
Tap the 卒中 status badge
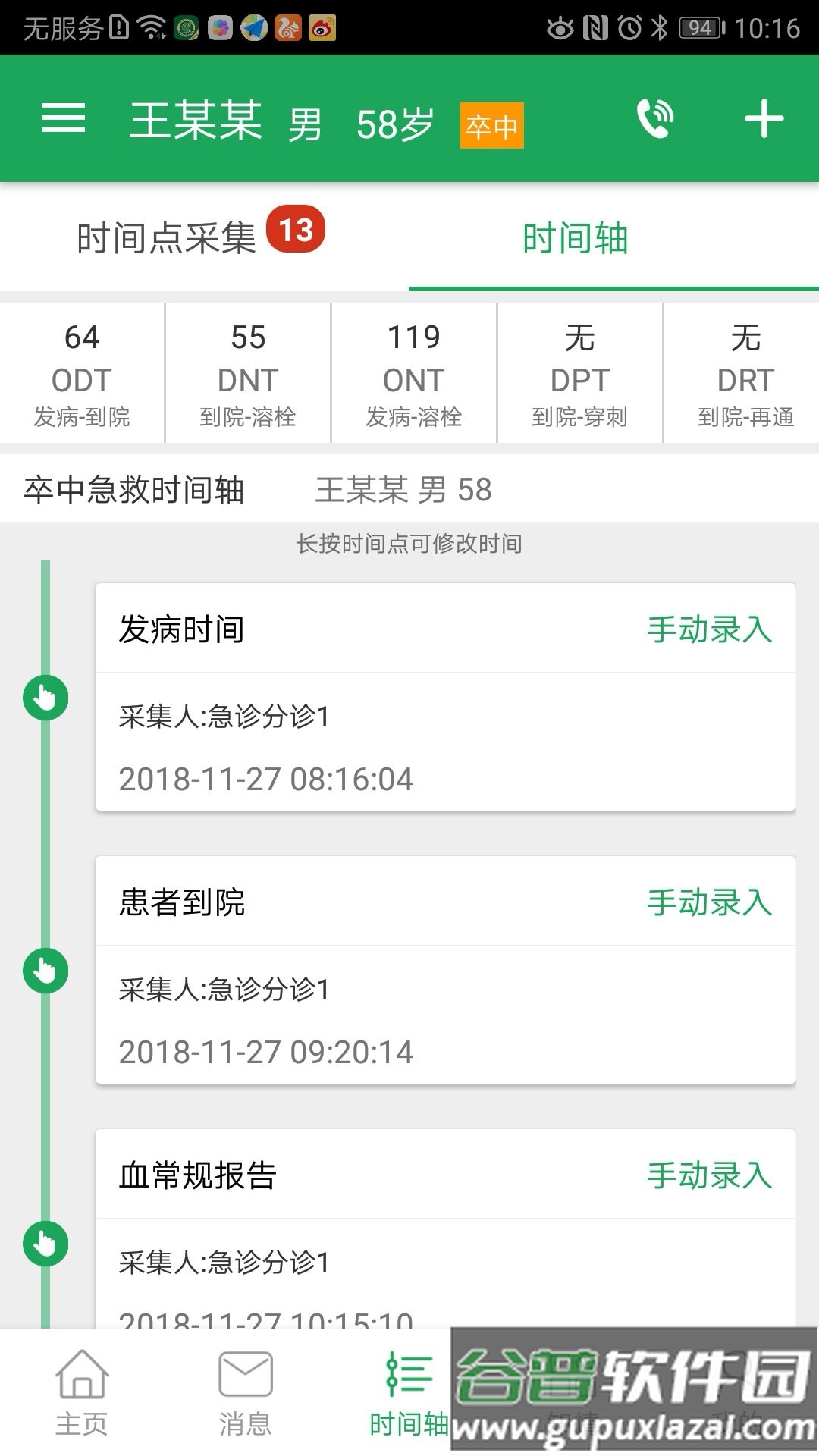pyautogui.click(x=491, y=125)
